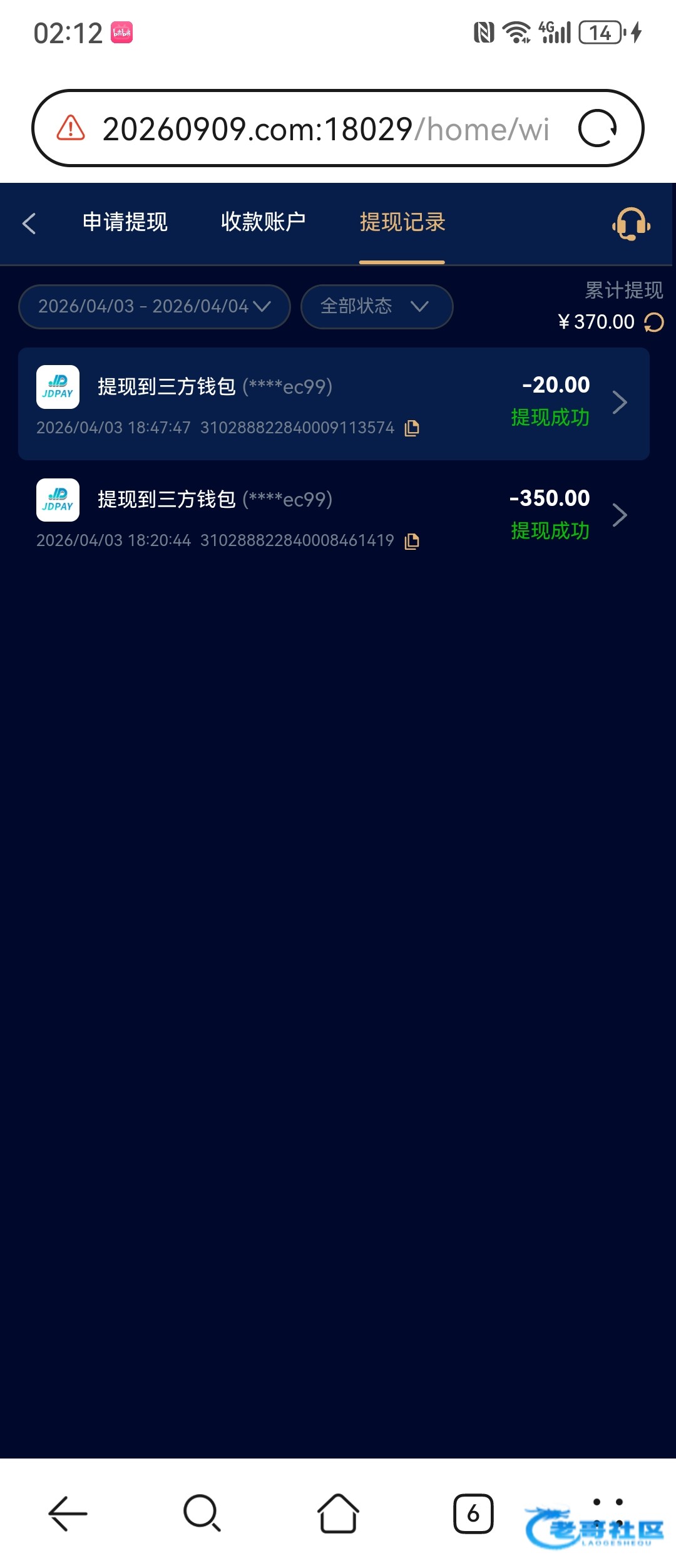Go to the browser home page

338,1514
